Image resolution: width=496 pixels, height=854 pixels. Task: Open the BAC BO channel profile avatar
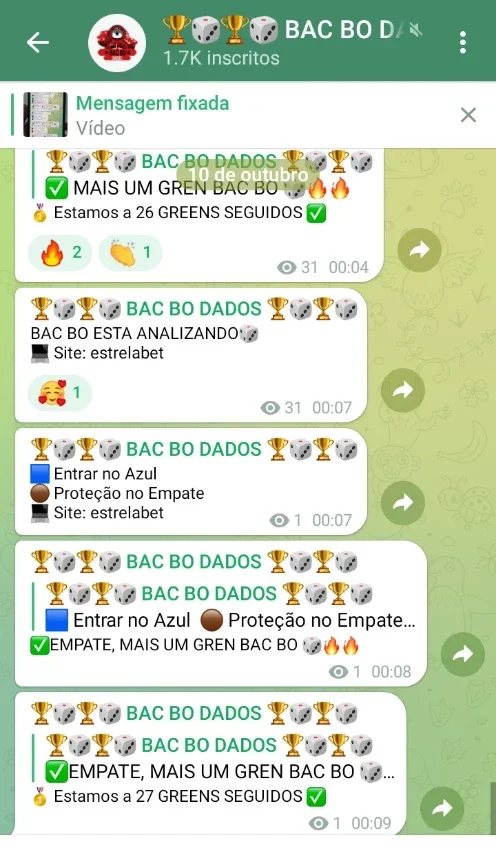(x=117, y=42)
